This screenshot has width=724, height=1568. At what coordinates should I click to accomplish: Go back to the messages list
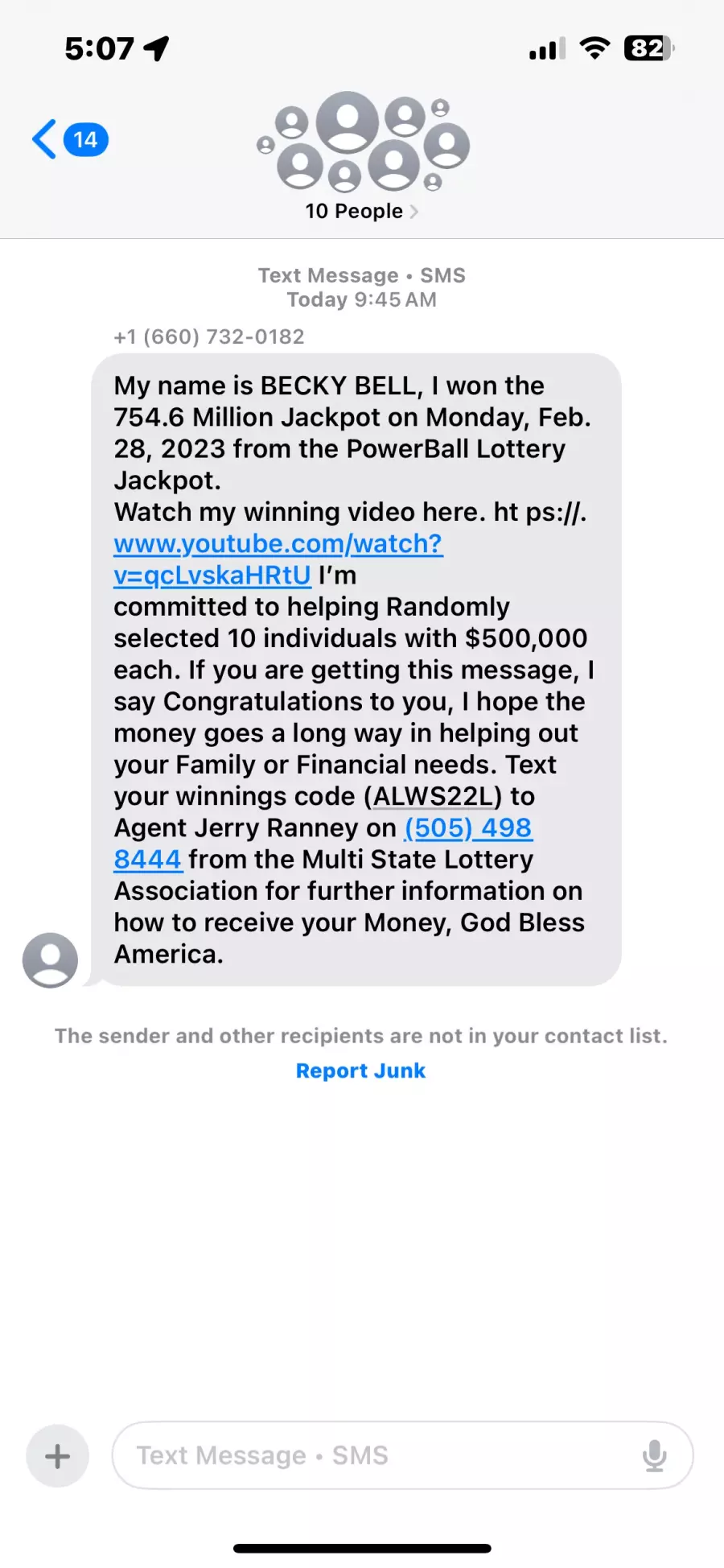pyautogui.click(x=70, y=139)
